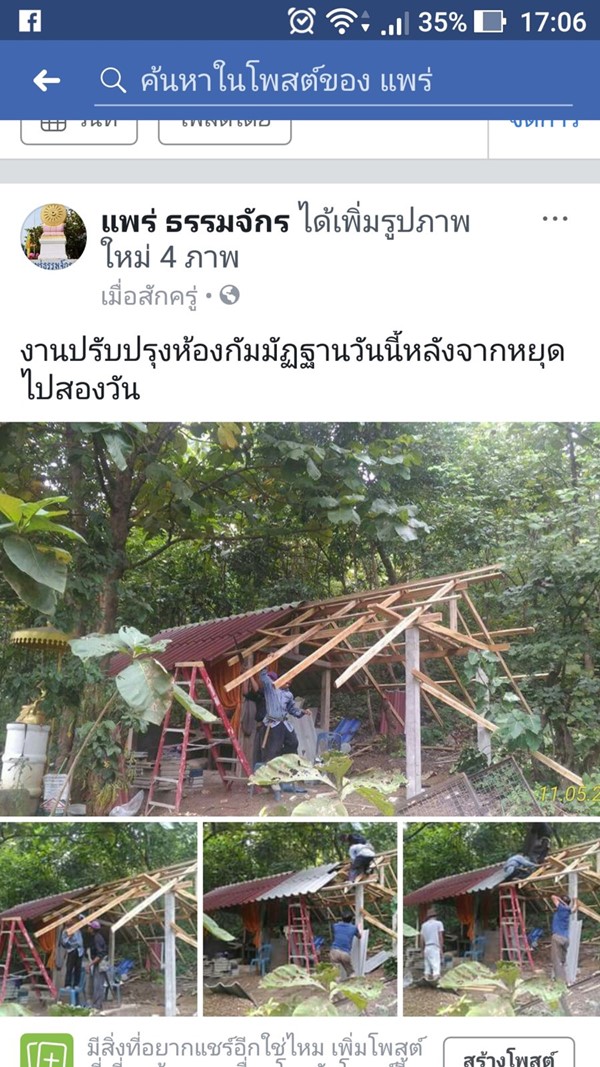Open แพร่ ธรรมจักร profile picture
The height and width of the screenshot is (1067, 600).
point(54,237)
